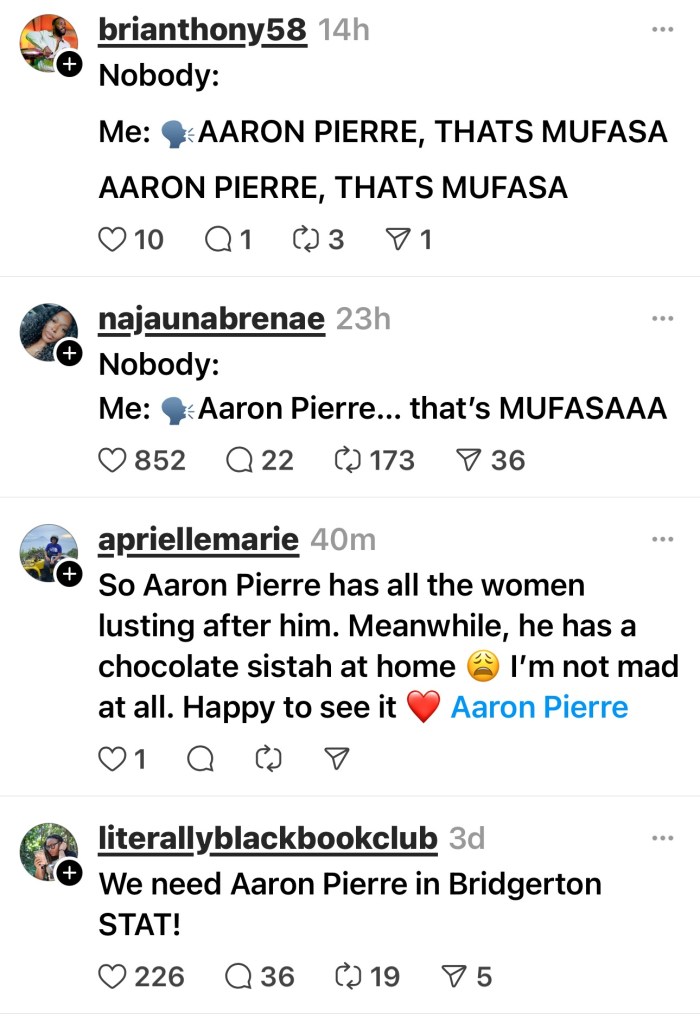Open najaunabrenae's profile username
Viewport: 700px width, 1023px height.
point(211,319)
